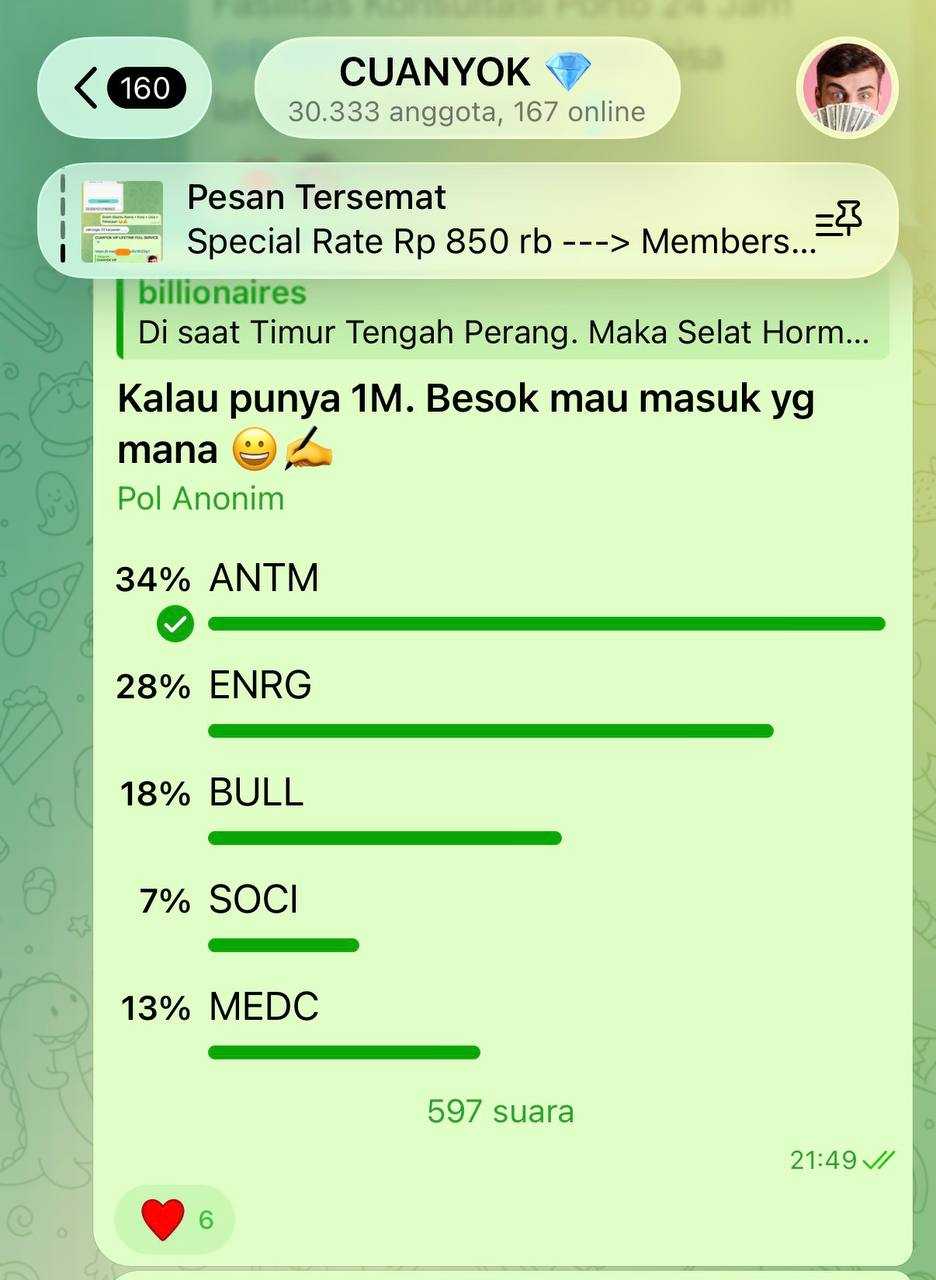Open the group profile picture
The image size is (936, 1280).
pyautogui.click(x=847, y=89)
